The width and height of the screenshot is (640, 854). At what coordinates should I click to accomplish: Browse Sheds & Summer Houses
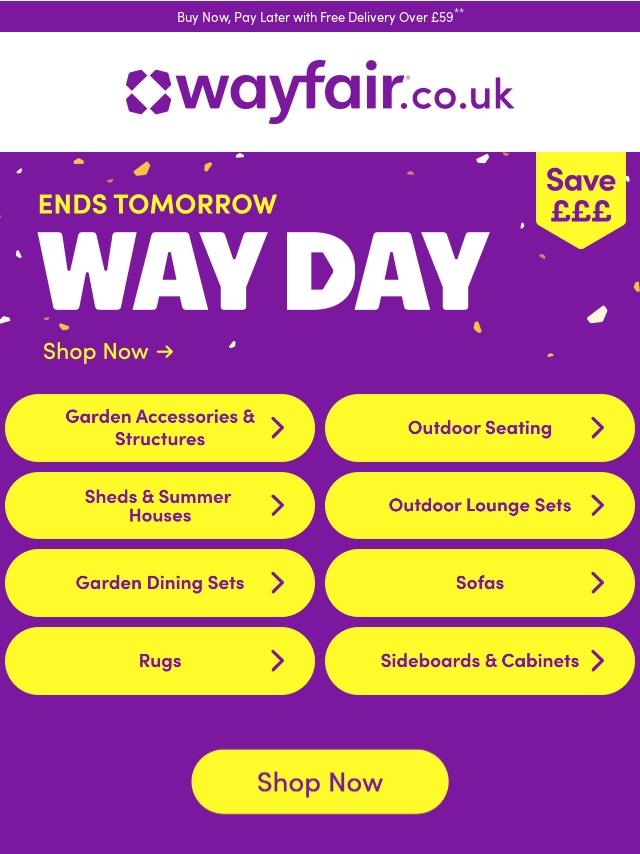tap(160, 506)
